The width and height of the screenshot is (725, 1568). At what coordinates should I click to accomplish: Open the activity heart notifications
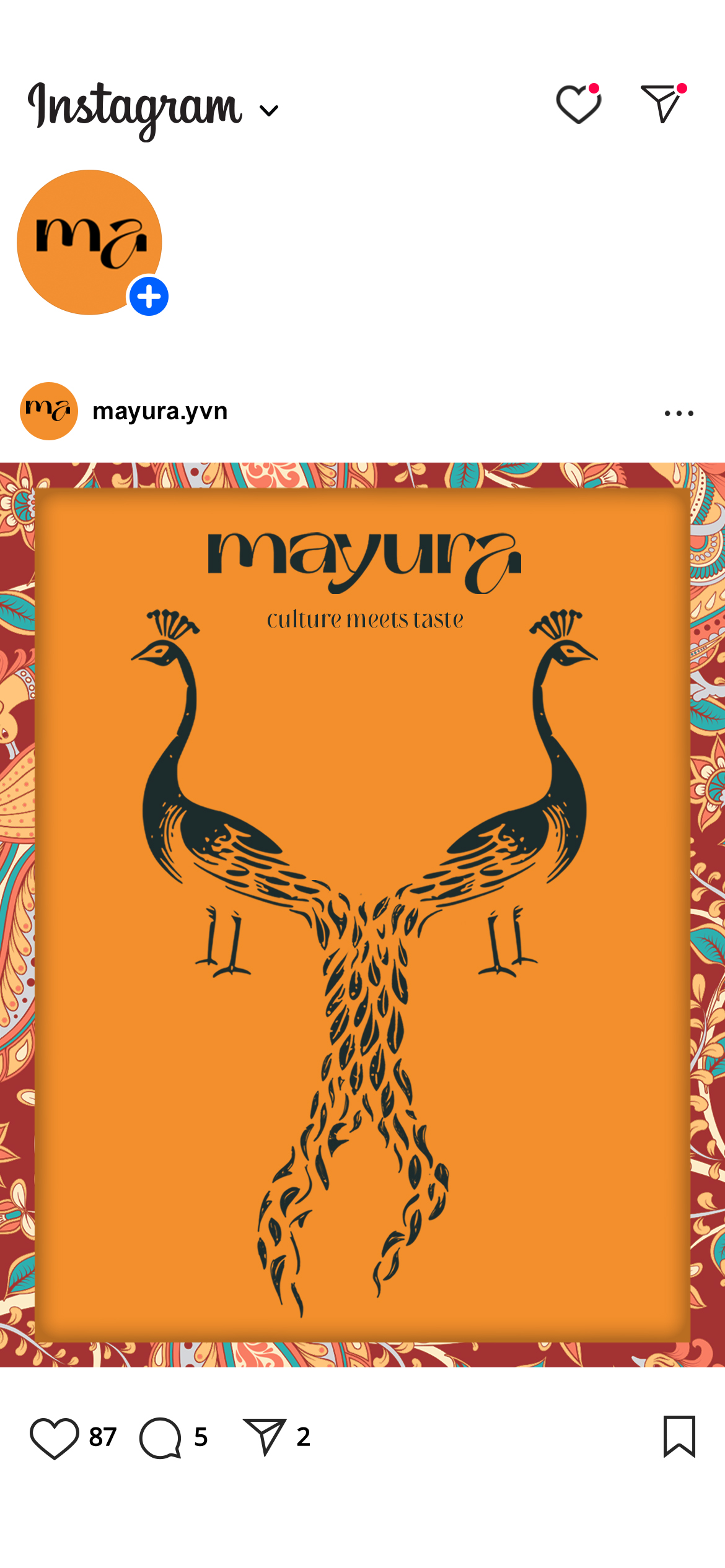coord(578,103)
